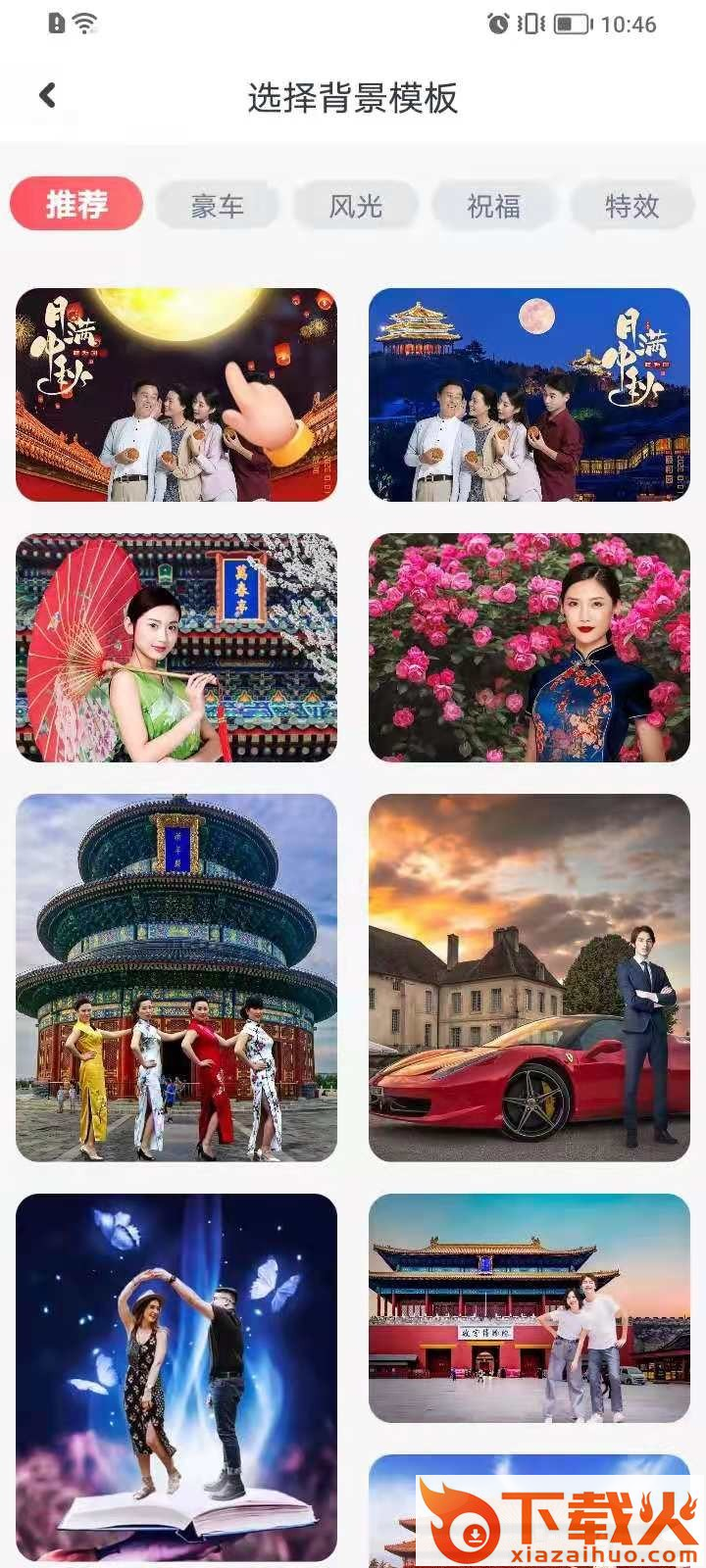Image resolution: width=706 pixels, height=1568 pixels.
Task: Pick the red umbrella template
Action: [x=176, y=648]
